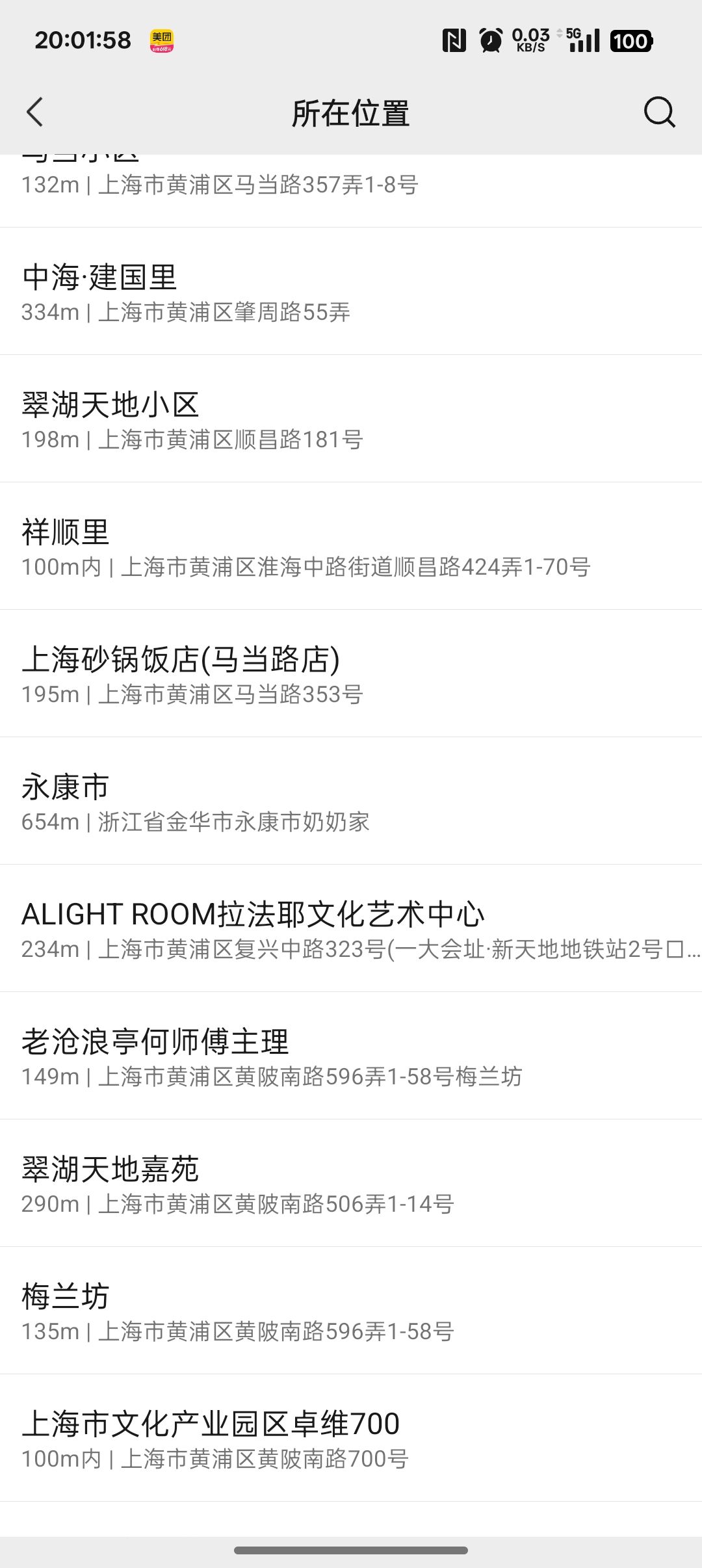Open the location search icon
Screen dimensions: 702x1568
pyautogui.click(x=659, y=112)
